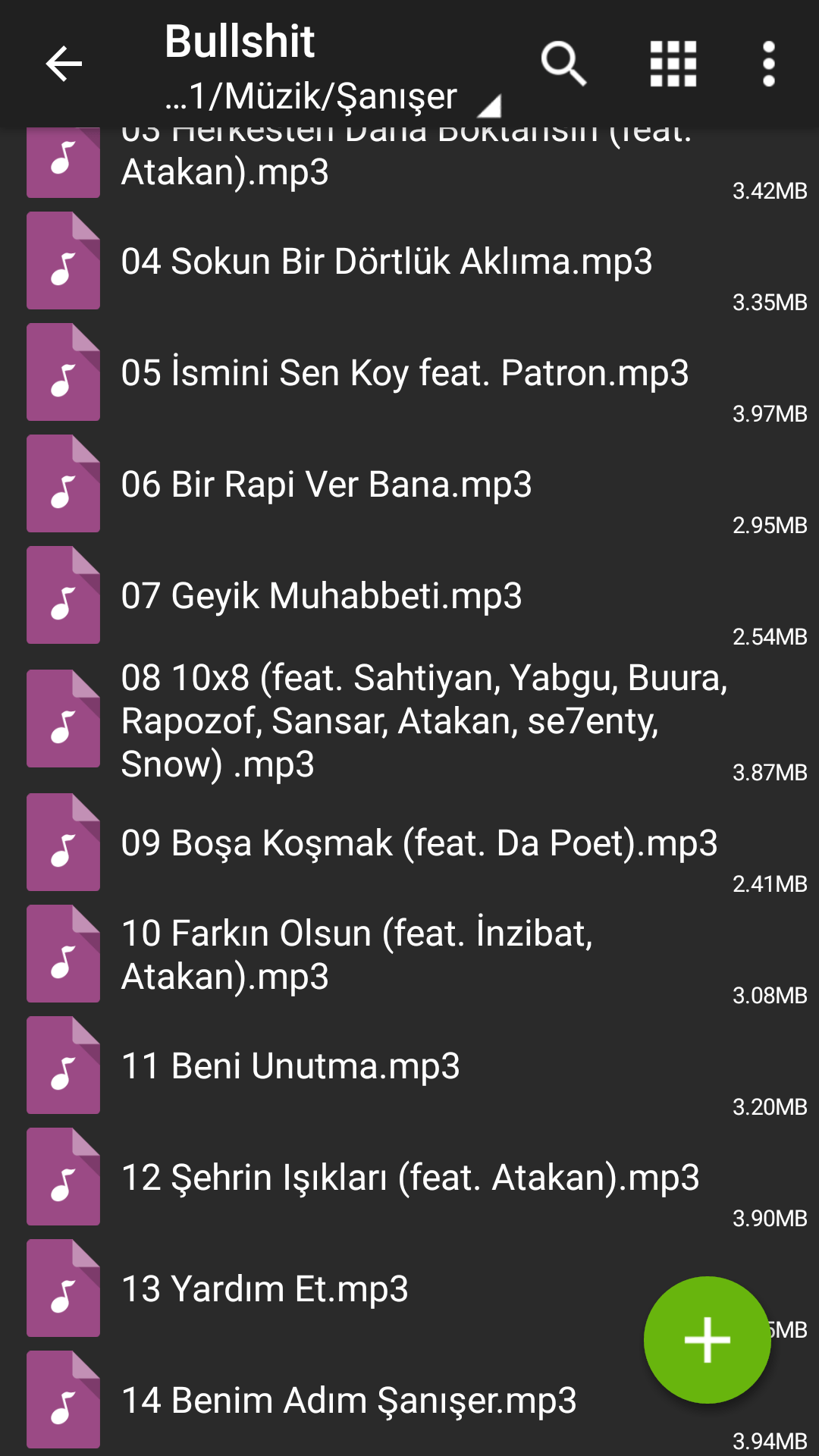Switch to grid view
Viewport: 819px width, 1456px height.
click(673, 64)
